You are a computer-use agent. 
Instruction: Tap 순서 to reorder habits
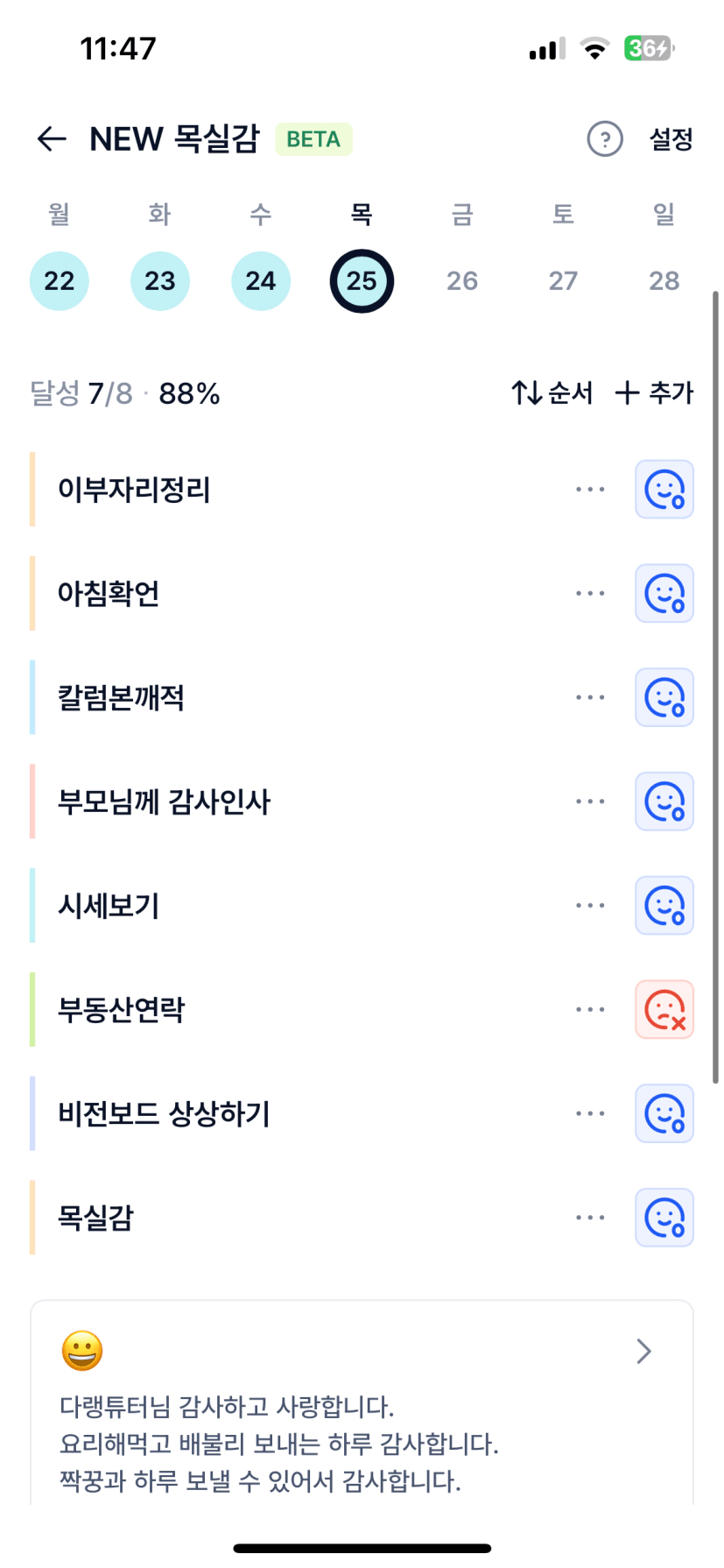(x=552, y=392)
